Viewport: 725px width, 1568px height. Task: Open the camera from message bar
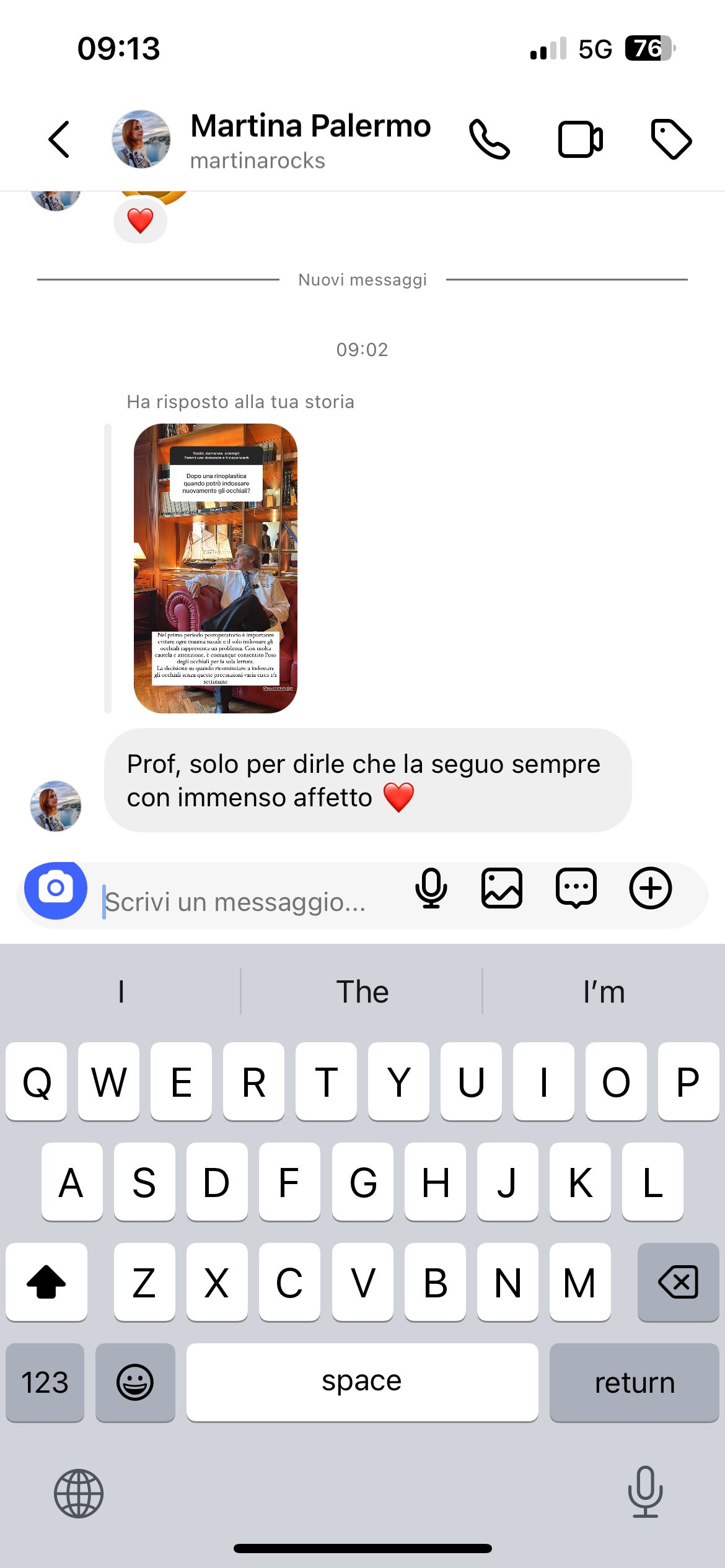56,889
